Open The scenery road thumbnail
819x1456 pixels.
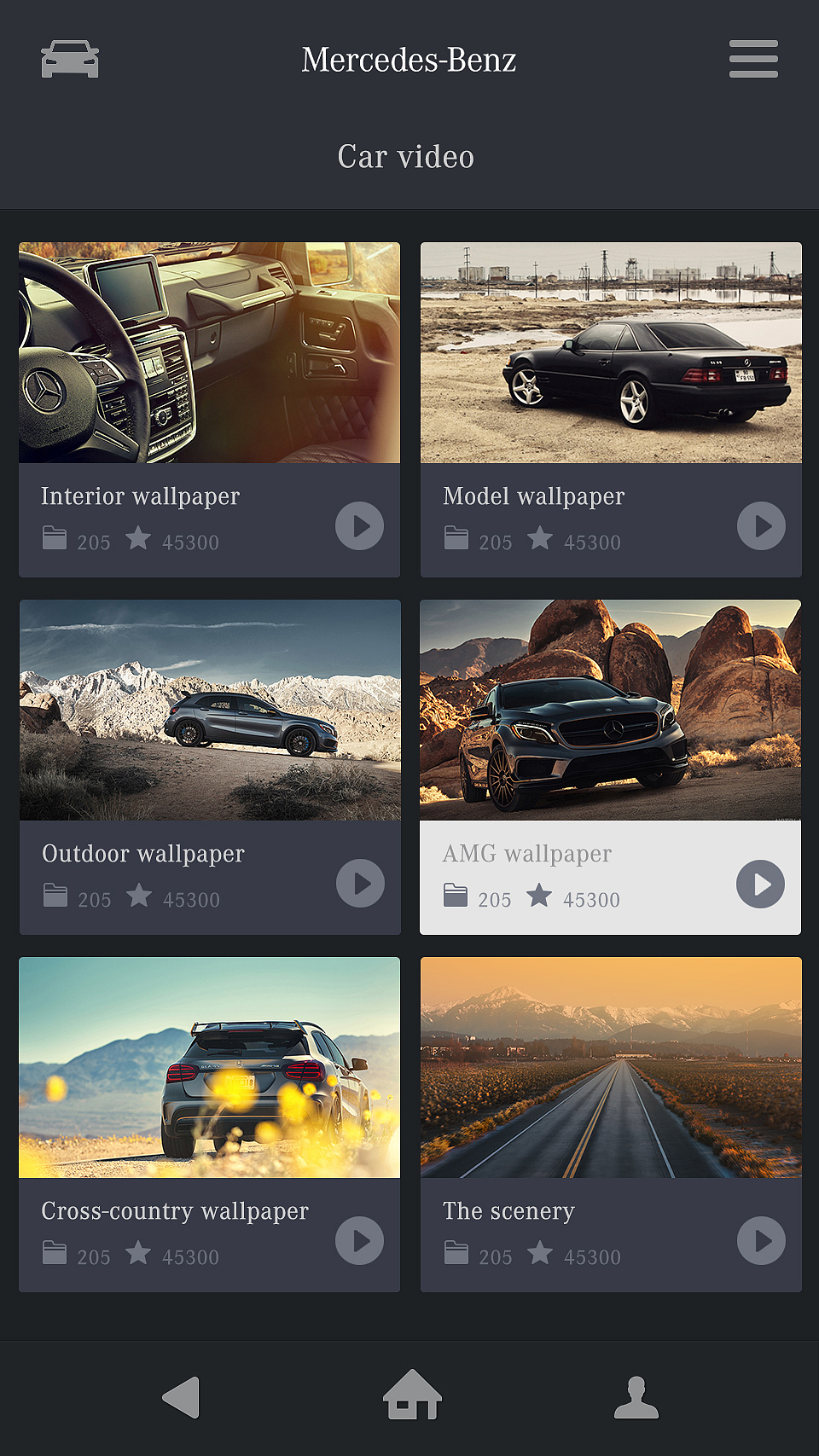(611, 1068)
